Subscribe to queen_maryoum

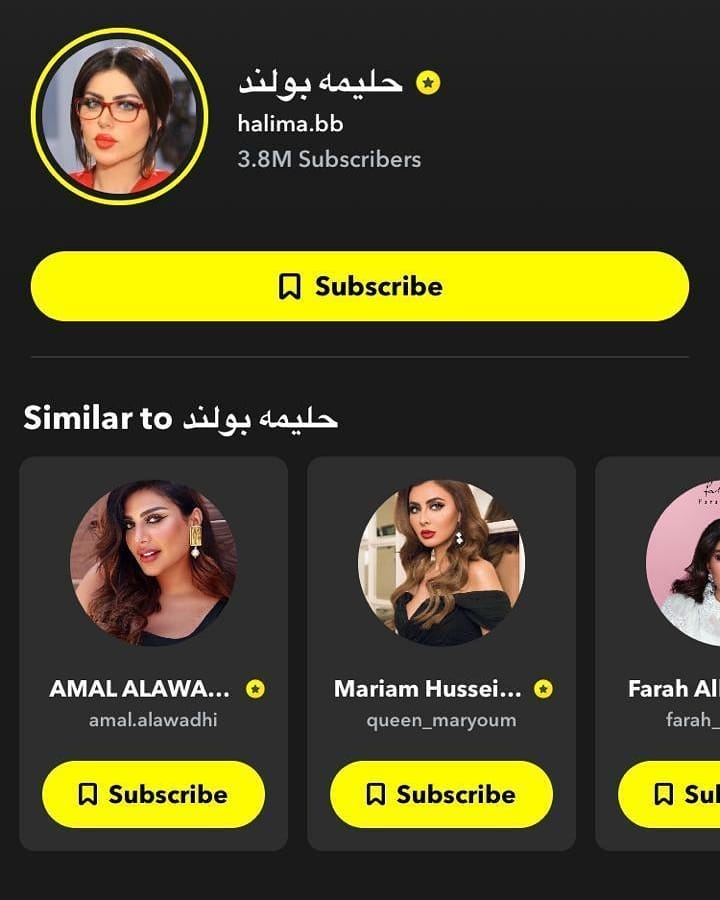(441, 794)
